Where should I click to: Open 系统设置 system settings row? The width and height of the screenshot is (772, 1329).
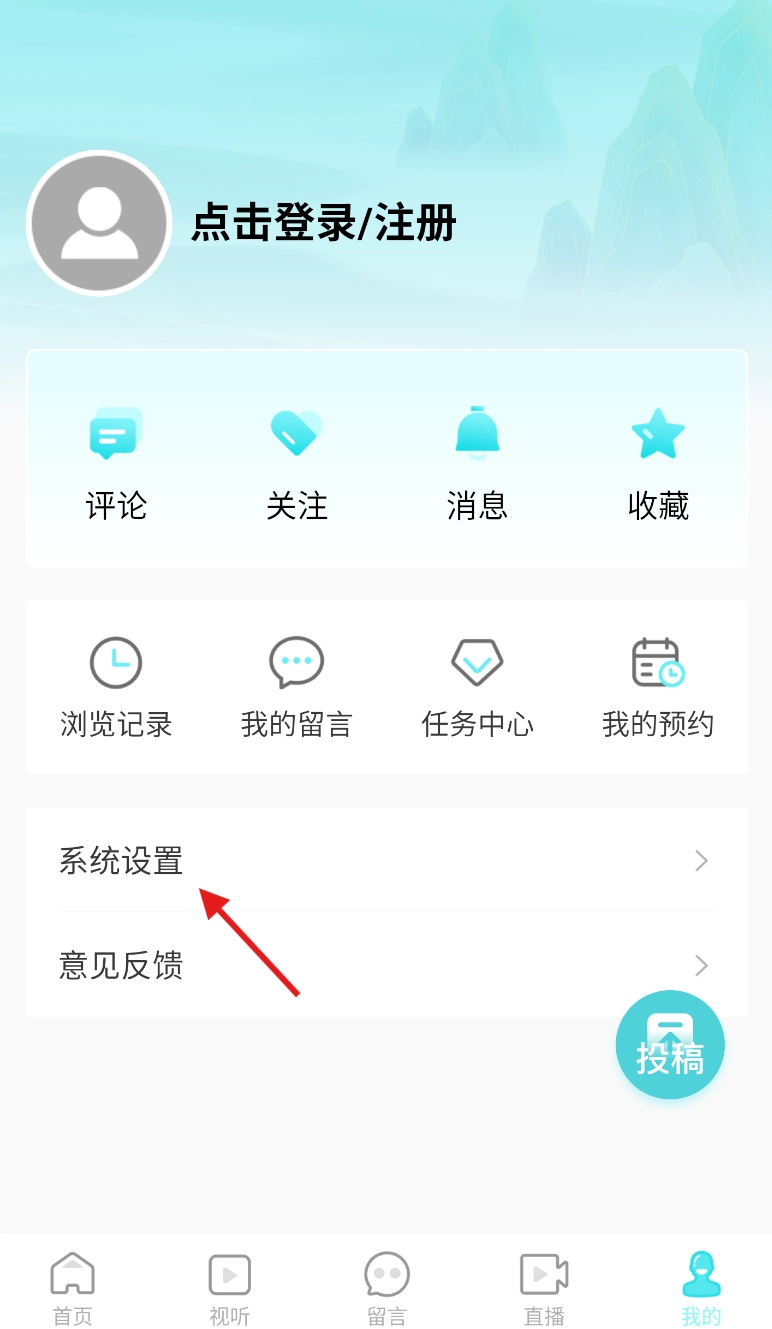click(386, 860)
